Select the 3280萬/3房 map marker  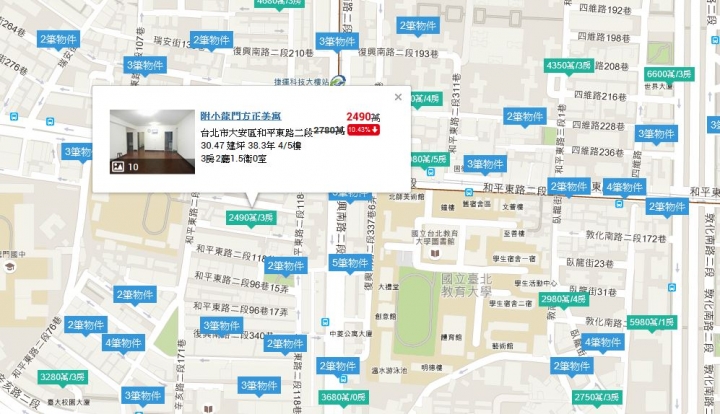click(63, 376)
